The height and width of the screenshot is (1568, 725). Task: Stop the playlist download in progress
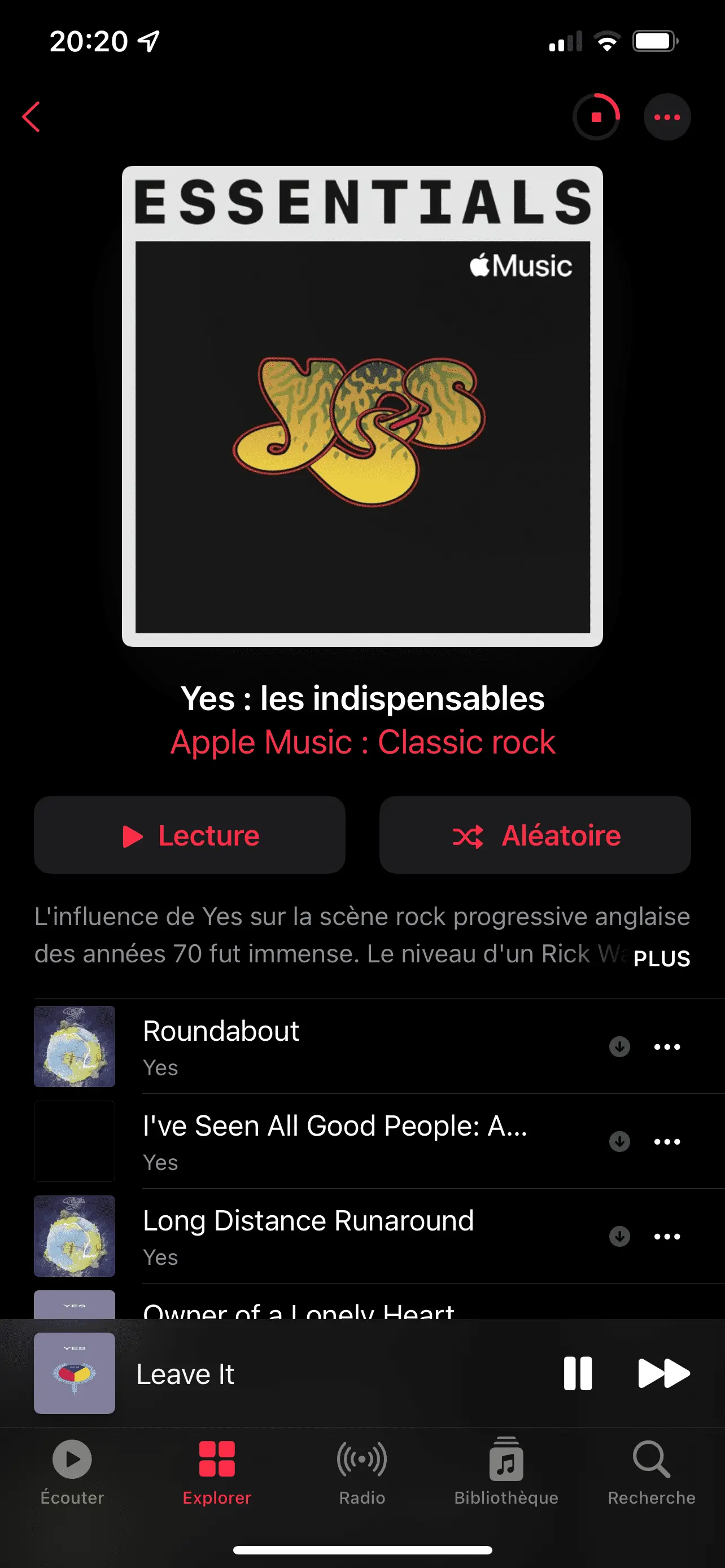596,117
